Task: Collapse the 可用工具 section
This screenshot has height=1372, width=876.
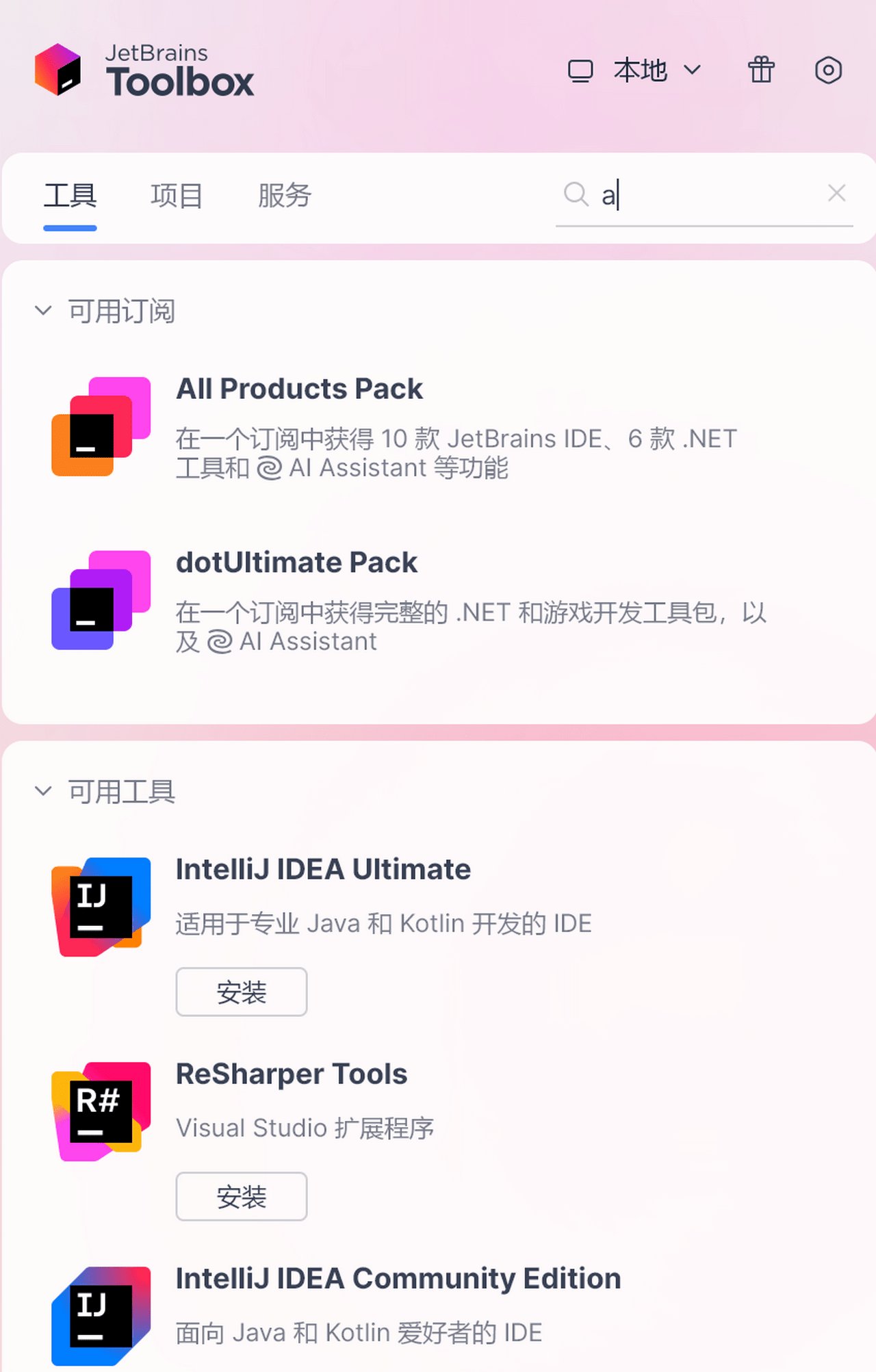Action: pyautogui.click(x=44, y=792)
